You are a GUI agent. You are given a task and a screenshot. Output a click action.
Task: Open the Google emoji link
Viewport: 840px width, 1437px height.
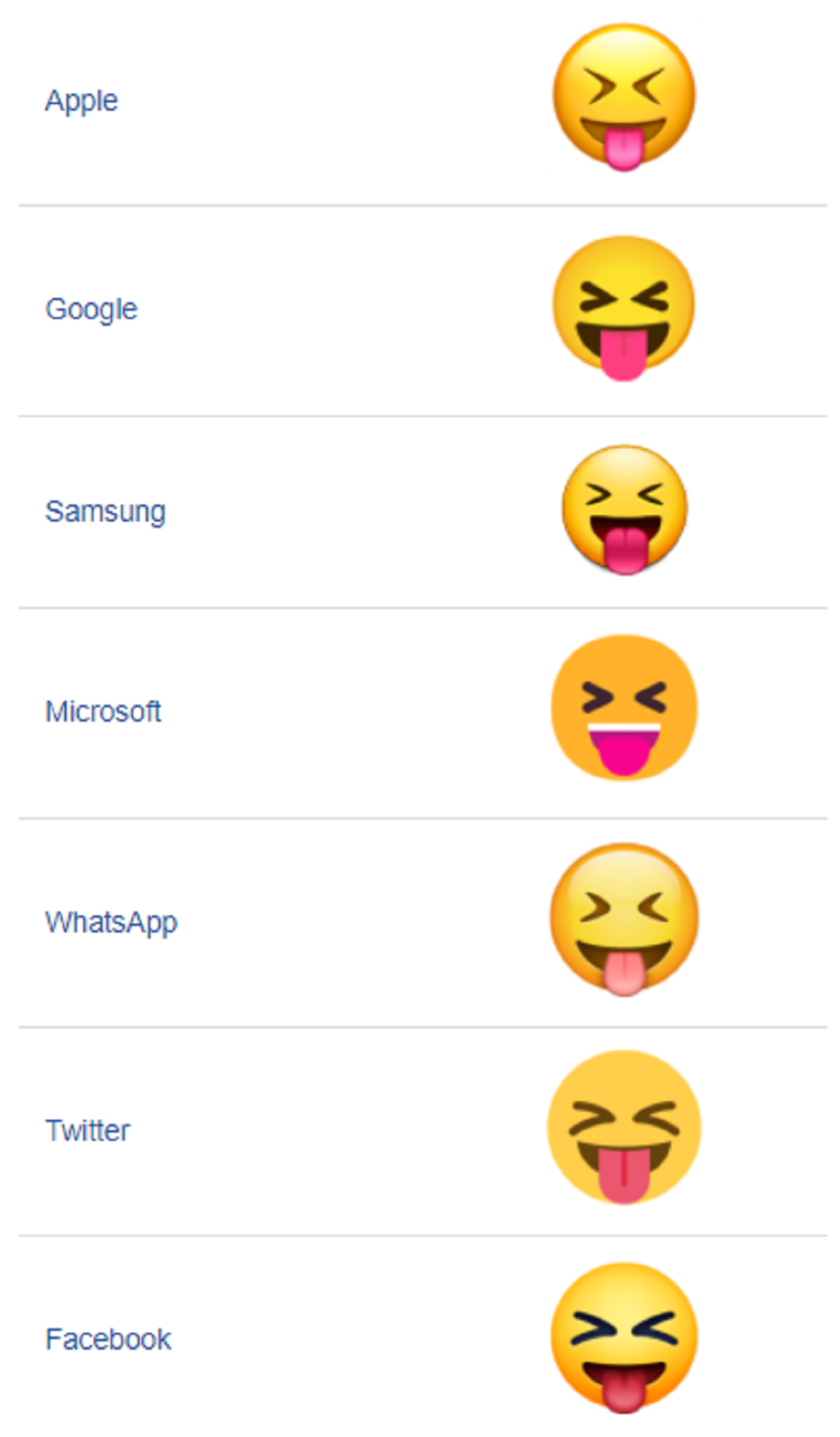click(91, 309)
